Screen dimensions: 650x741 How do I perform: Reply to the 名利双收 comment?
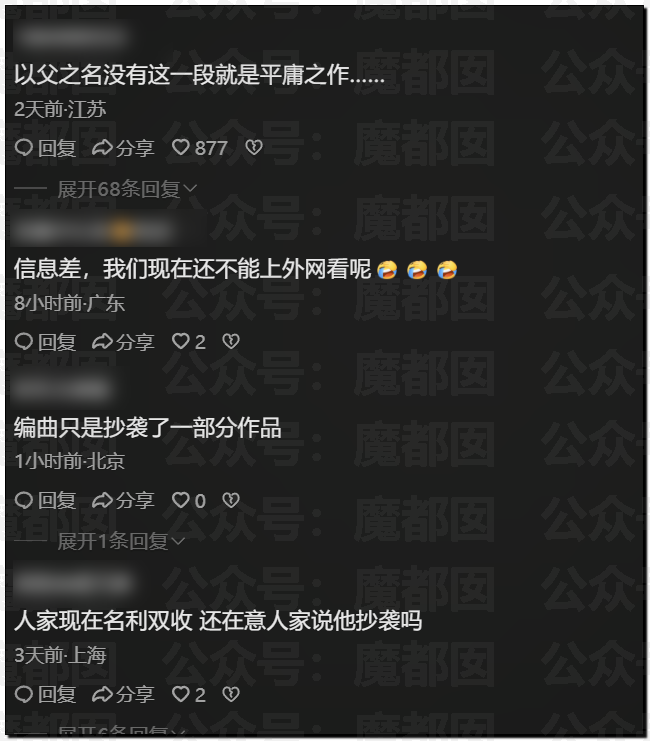[45, 694]
